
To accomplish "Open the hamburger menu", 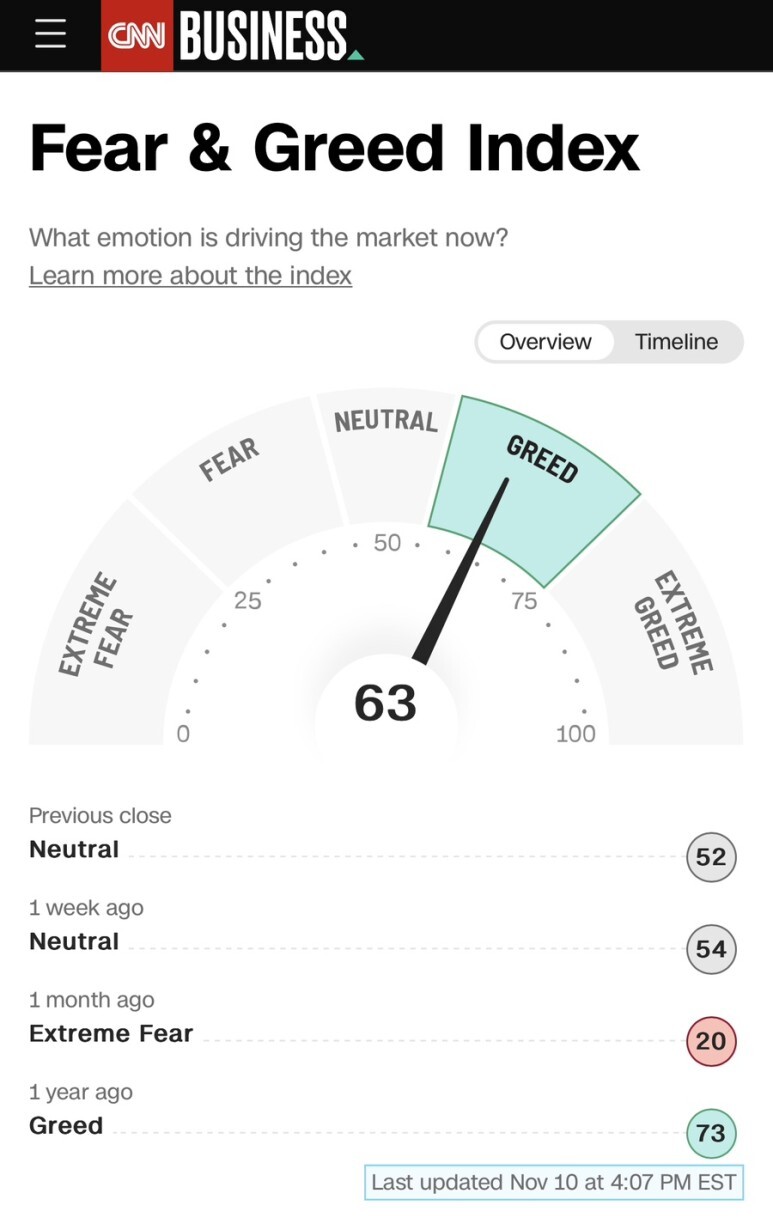I will point(49,34).
